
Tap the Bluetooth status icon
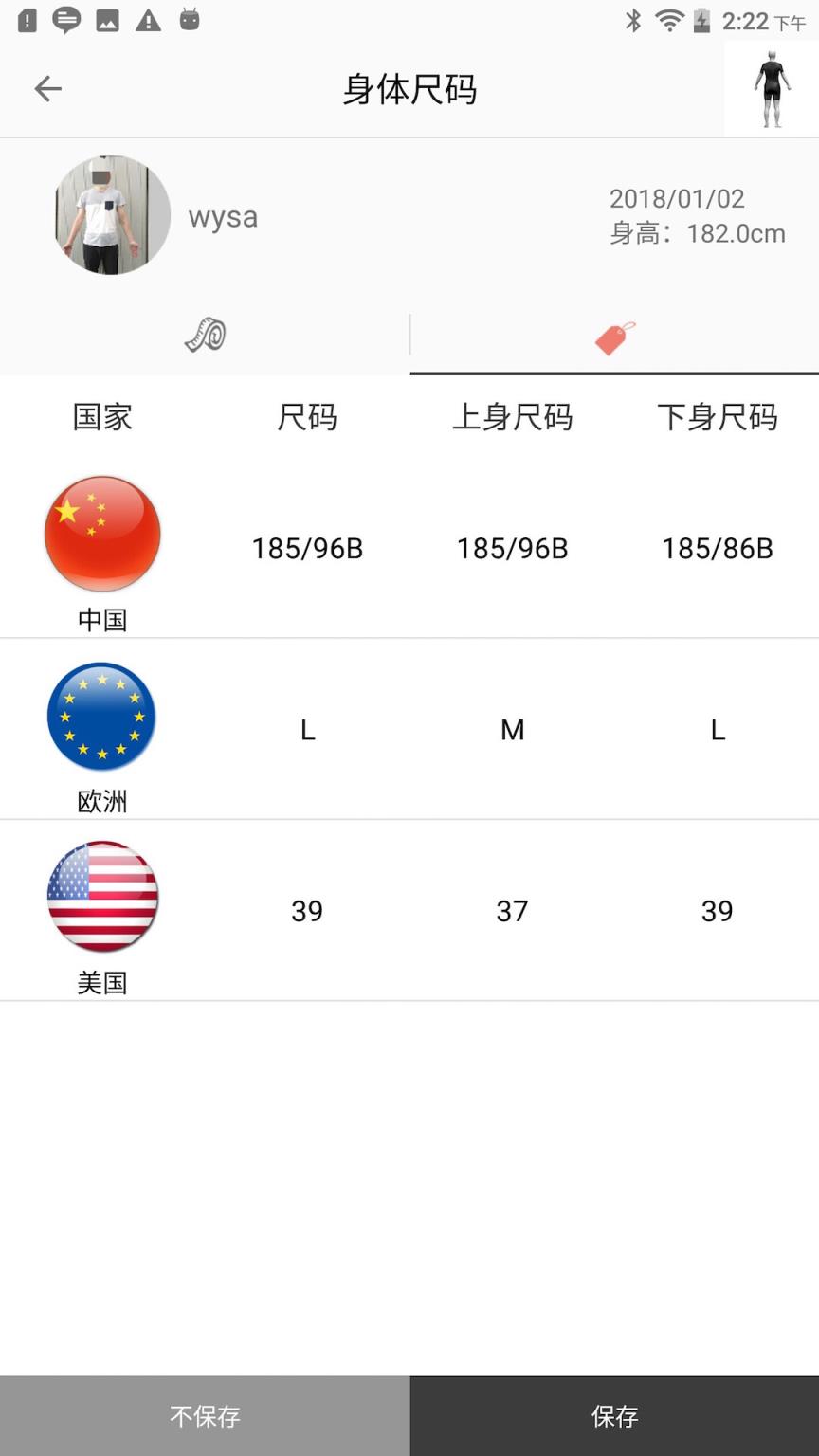[635, 21]
